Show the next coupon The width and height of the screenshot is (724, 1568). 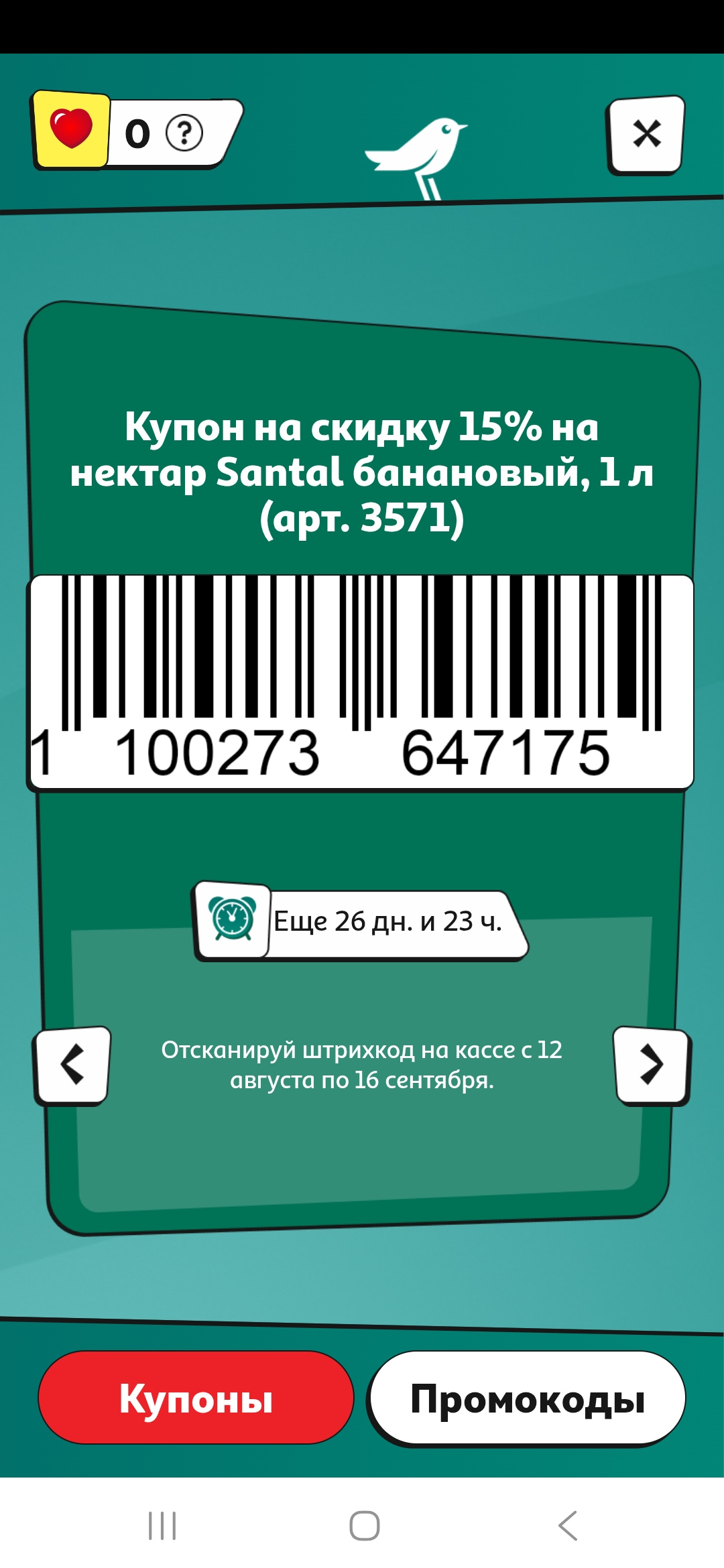(652, 1065)
